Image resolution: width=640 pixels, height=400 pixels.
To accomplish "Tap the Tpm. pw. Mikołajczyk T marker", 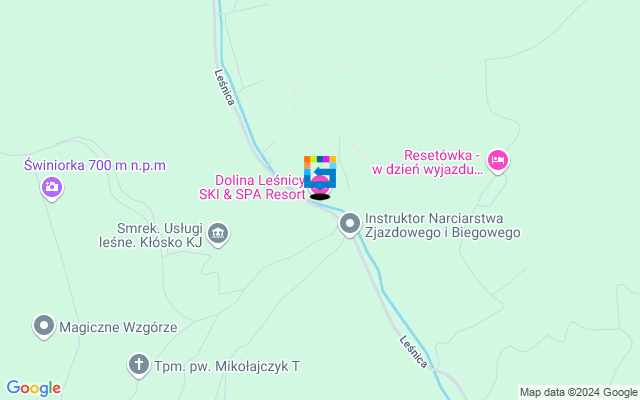I will (139, 365).
